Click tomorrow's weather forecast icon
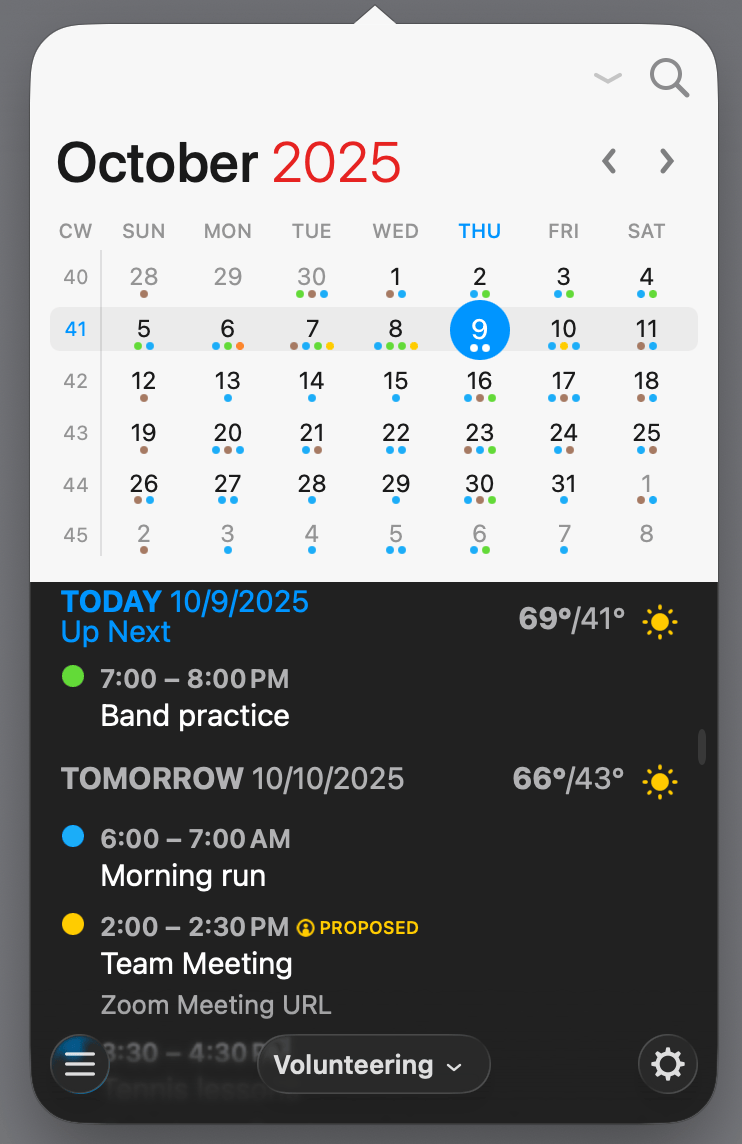Viewport: 742px width, 1144px height. (660, 781)
